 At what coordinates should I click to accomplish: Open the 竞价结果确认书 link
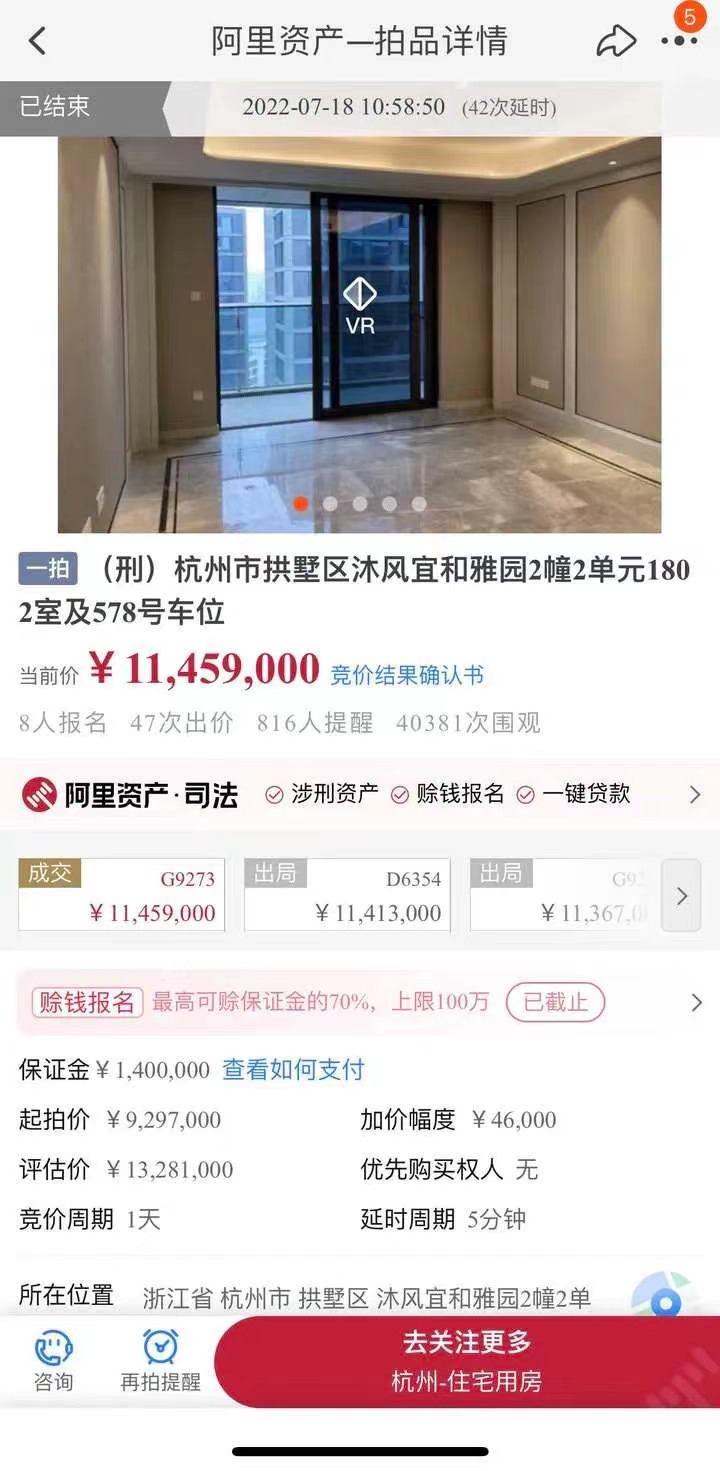click(407, 676)
